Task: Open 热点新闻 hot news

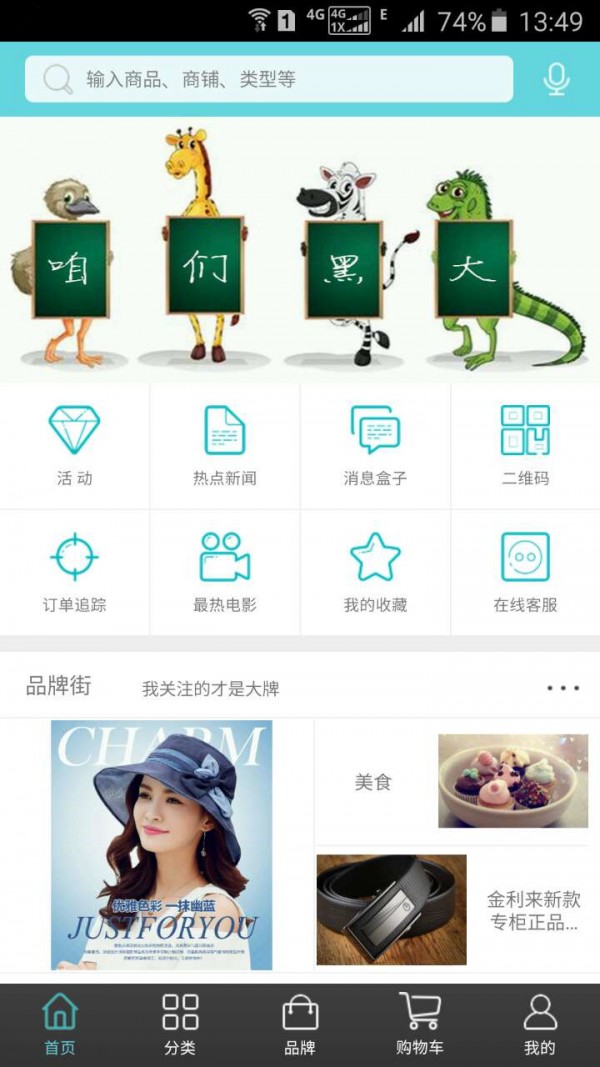Action: click(x=225, y=445)
